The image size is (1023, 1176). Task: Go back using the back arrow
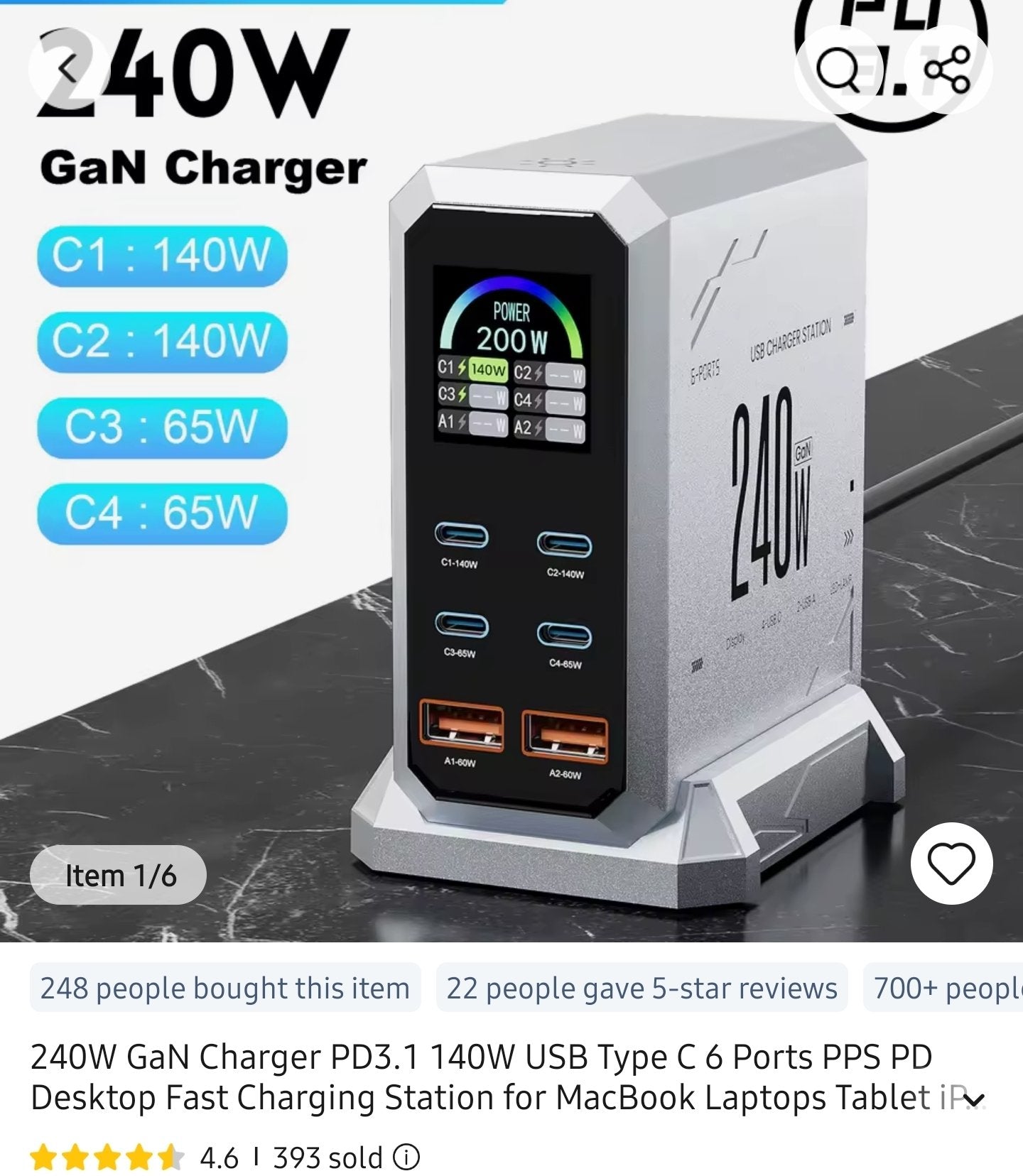tap(69, 69)
